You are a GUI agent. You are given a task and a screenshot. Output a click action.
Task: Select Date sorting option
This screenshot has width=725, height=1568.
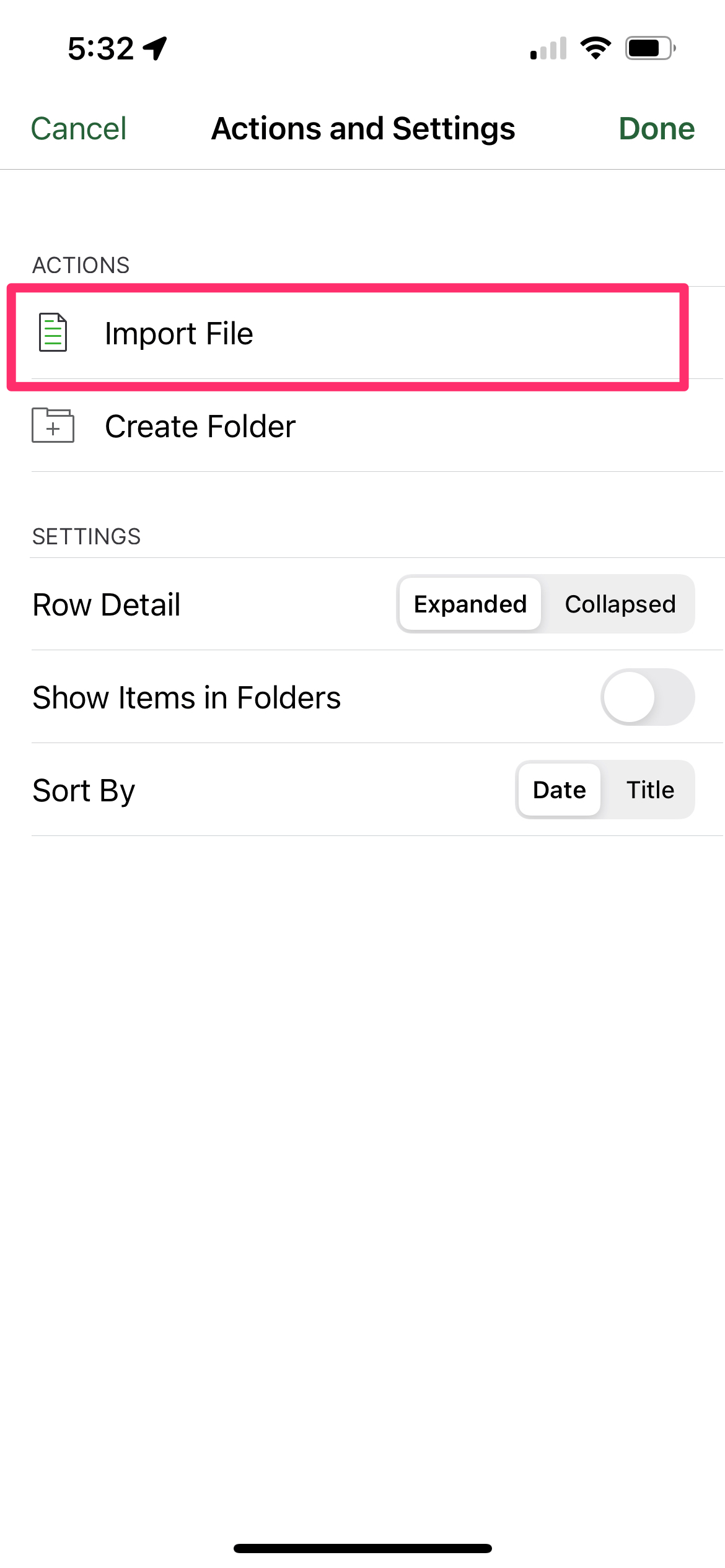coord(558,790)
